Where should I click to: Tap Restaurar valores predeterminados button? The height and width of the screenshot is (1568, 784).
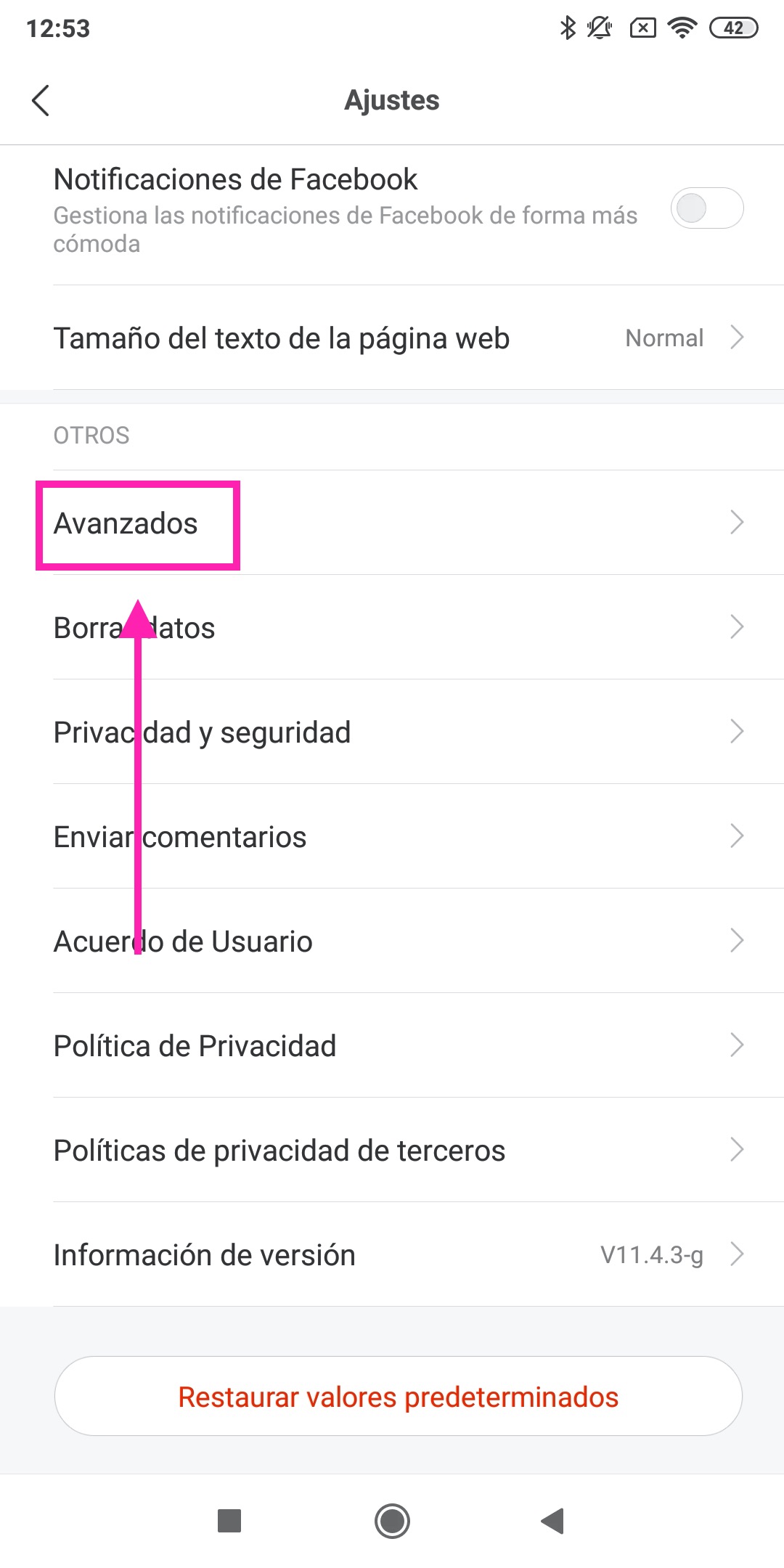(398, 1396)
